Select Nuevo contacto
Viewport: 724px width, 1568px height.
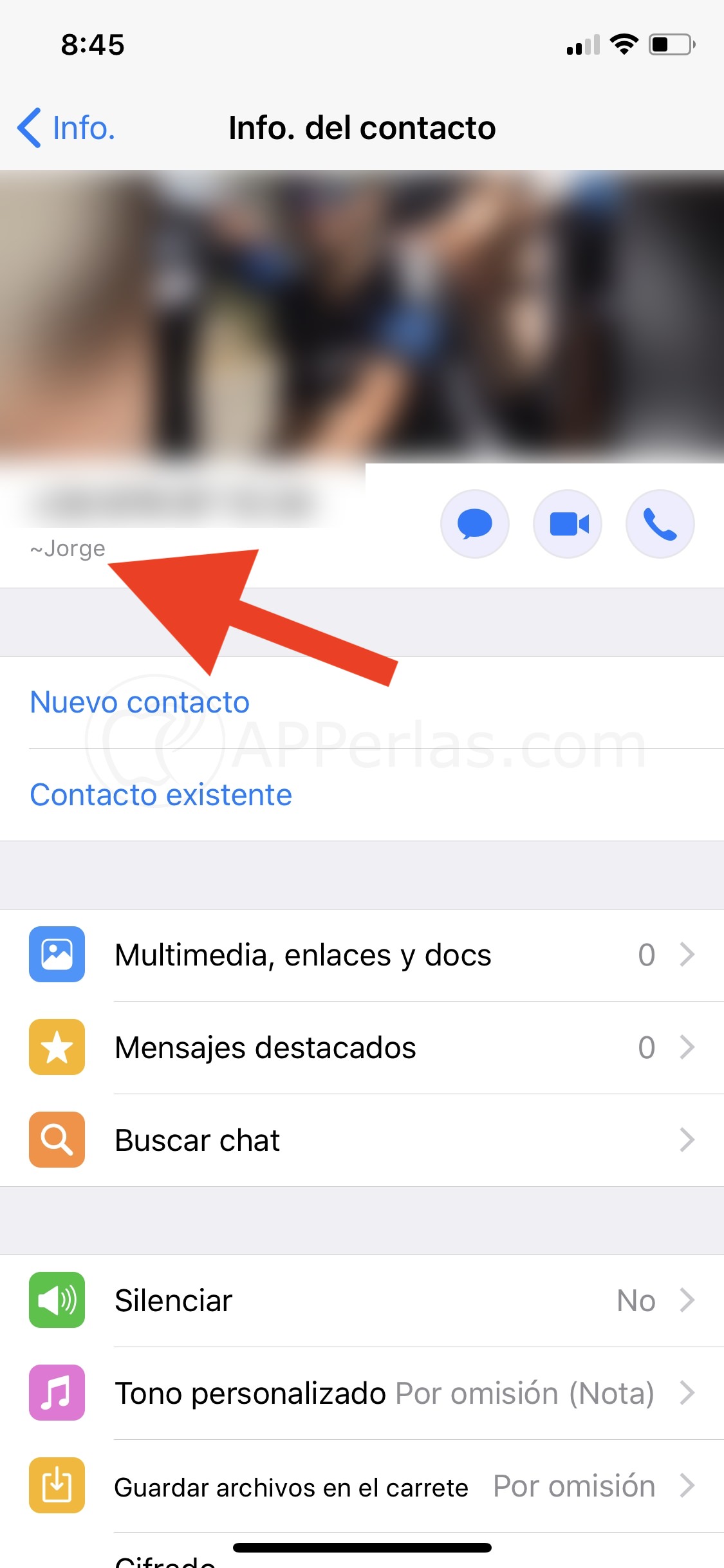[140, 702]
